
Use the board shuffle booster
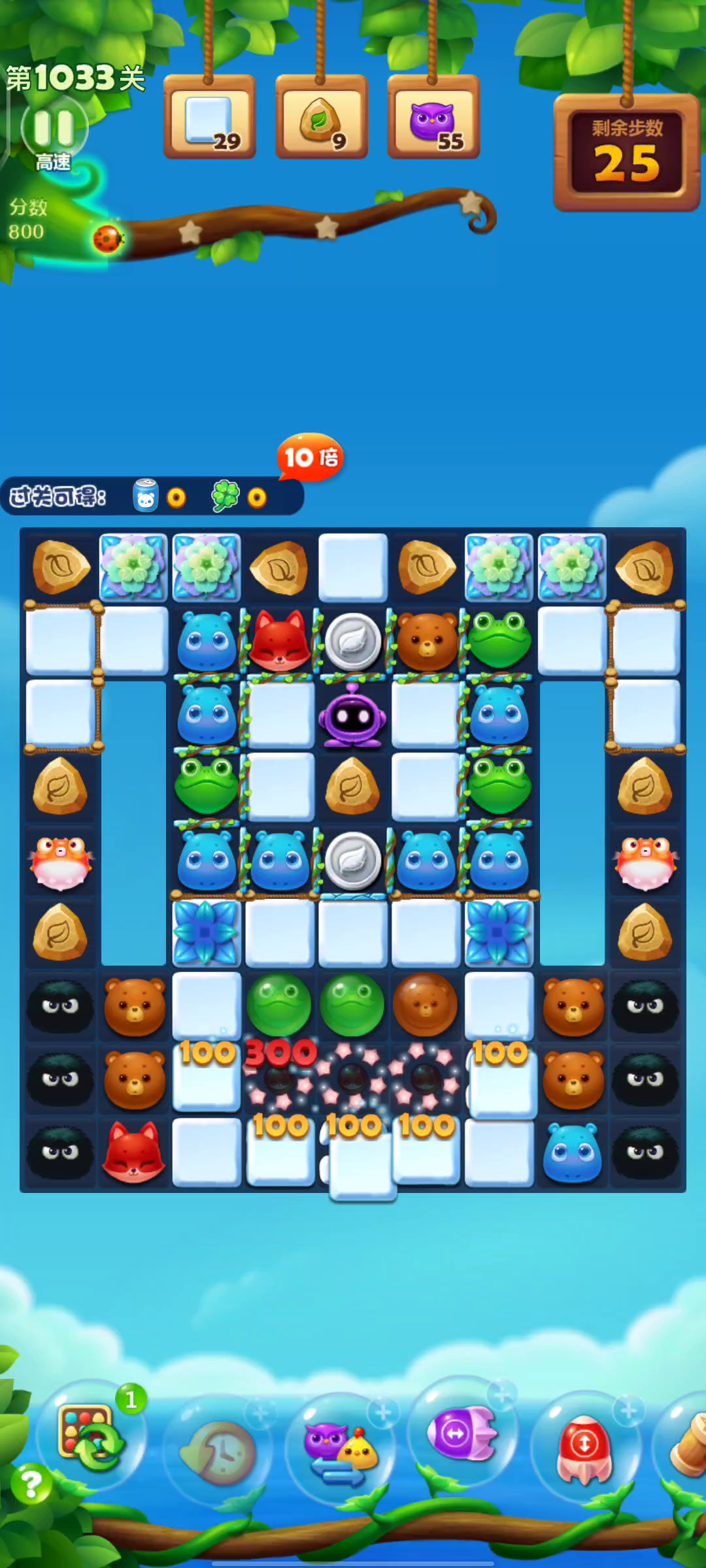tap(92, 1439)
